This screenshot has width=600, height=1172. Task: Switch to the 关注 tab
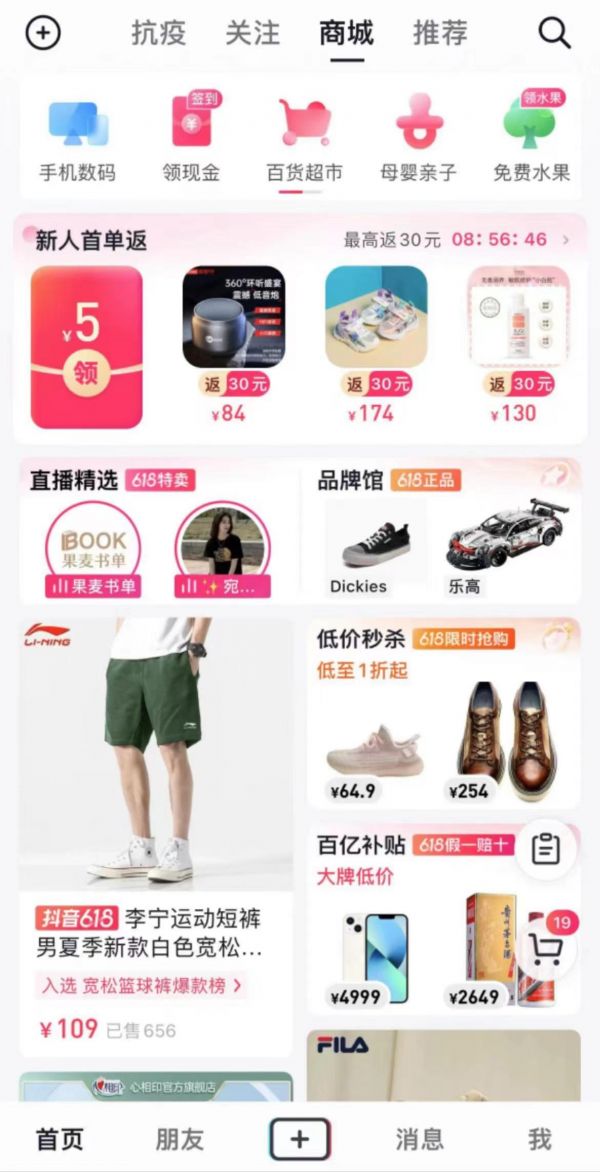point(252,33)
